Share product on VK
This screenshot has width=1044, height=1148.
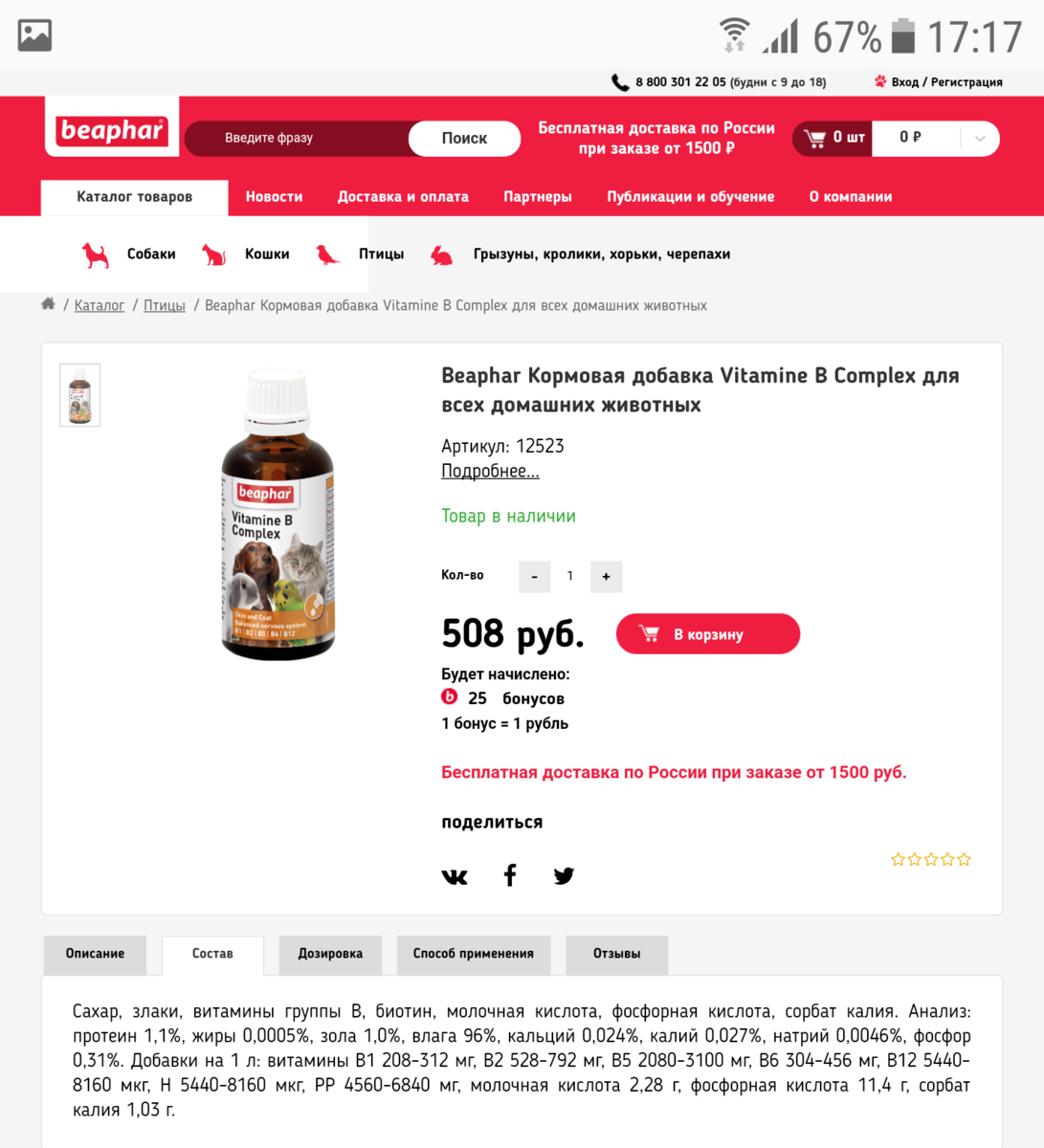pyautogui.click(x=455, y=875)
